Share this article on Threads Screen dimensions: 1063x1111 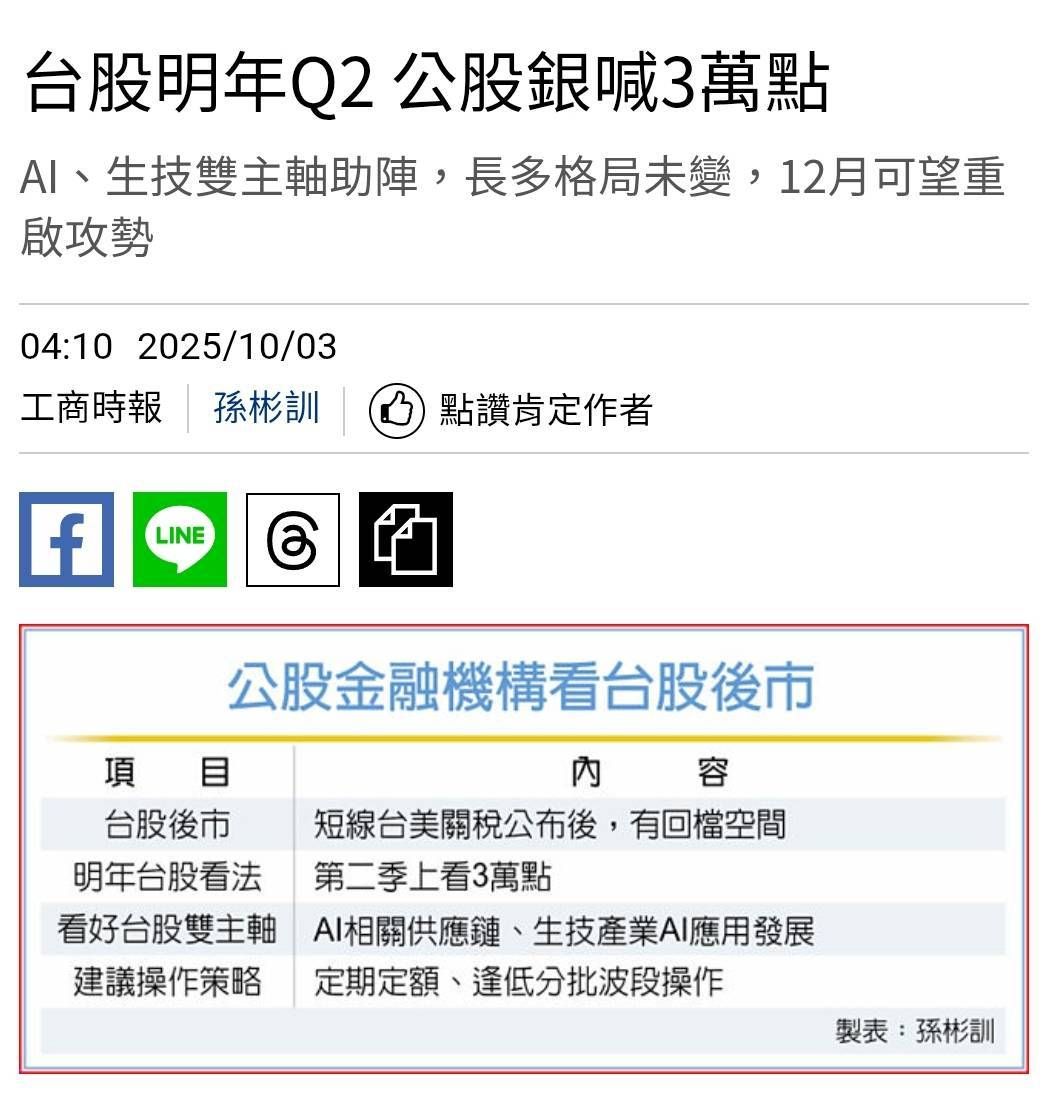293,539
